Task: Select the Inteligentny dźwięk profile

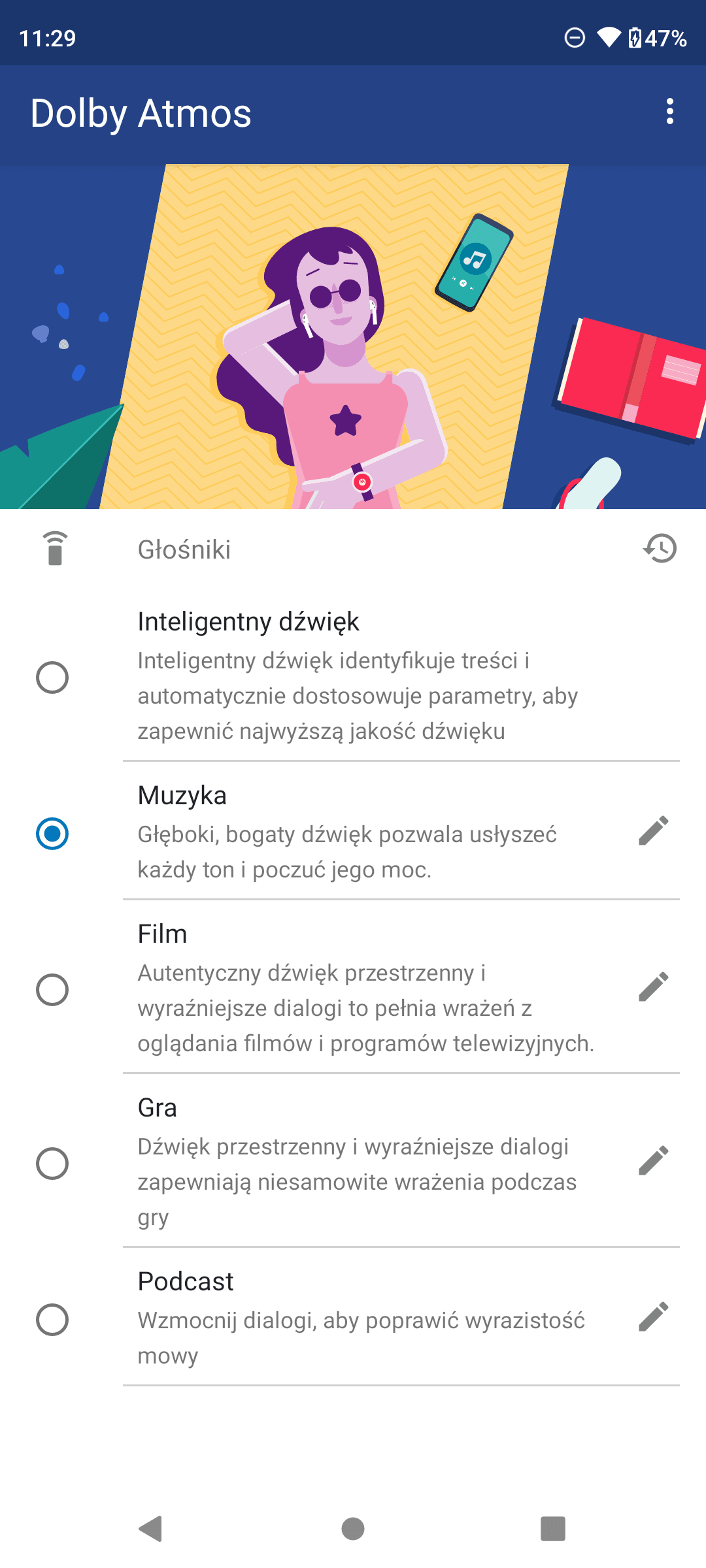Action: point(52,678)
